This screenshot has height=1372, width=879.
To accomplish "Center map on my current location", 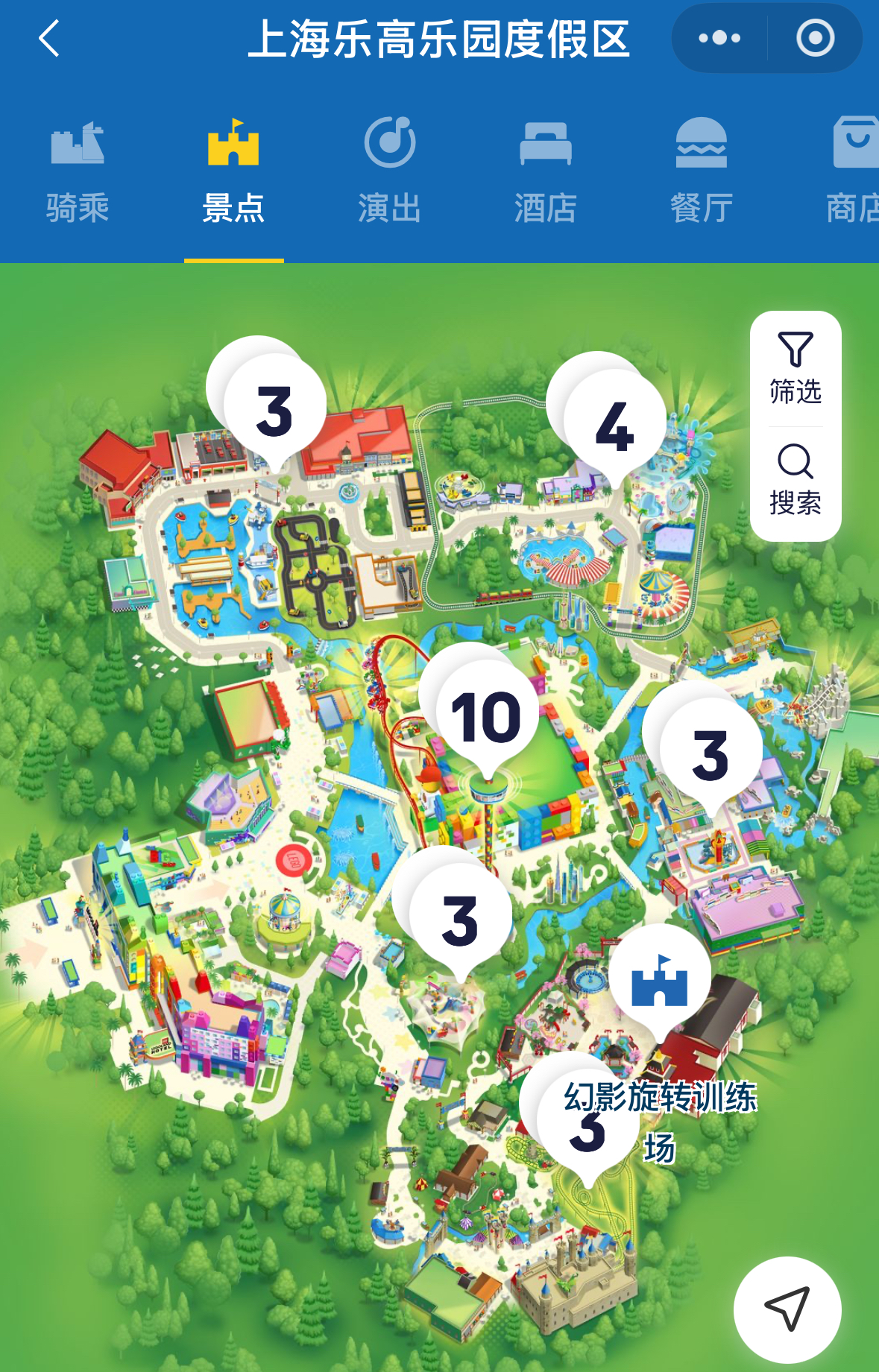I will [x=787, y=1309].
